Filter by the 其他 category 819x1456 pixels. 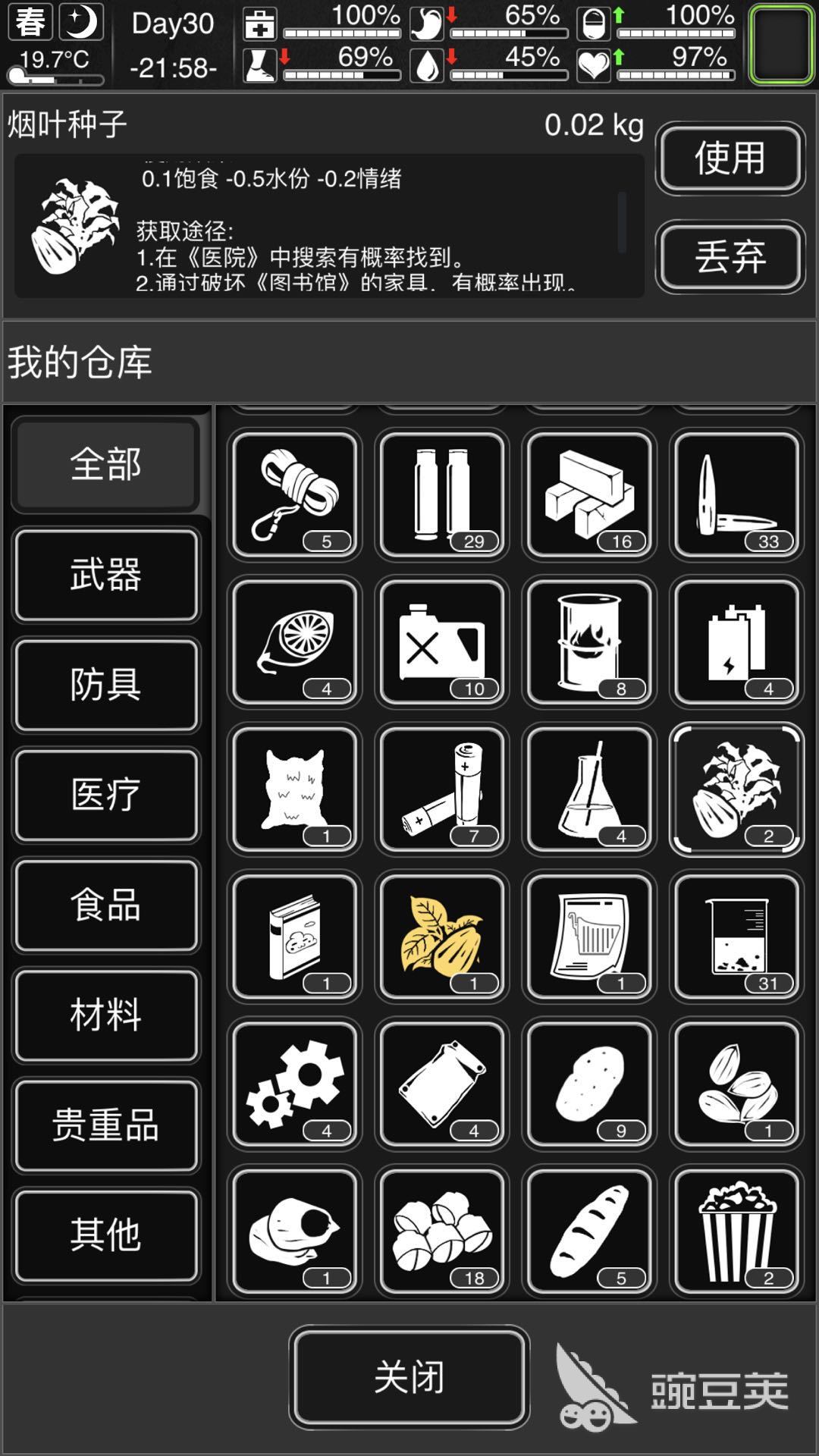click(105, 1235)
